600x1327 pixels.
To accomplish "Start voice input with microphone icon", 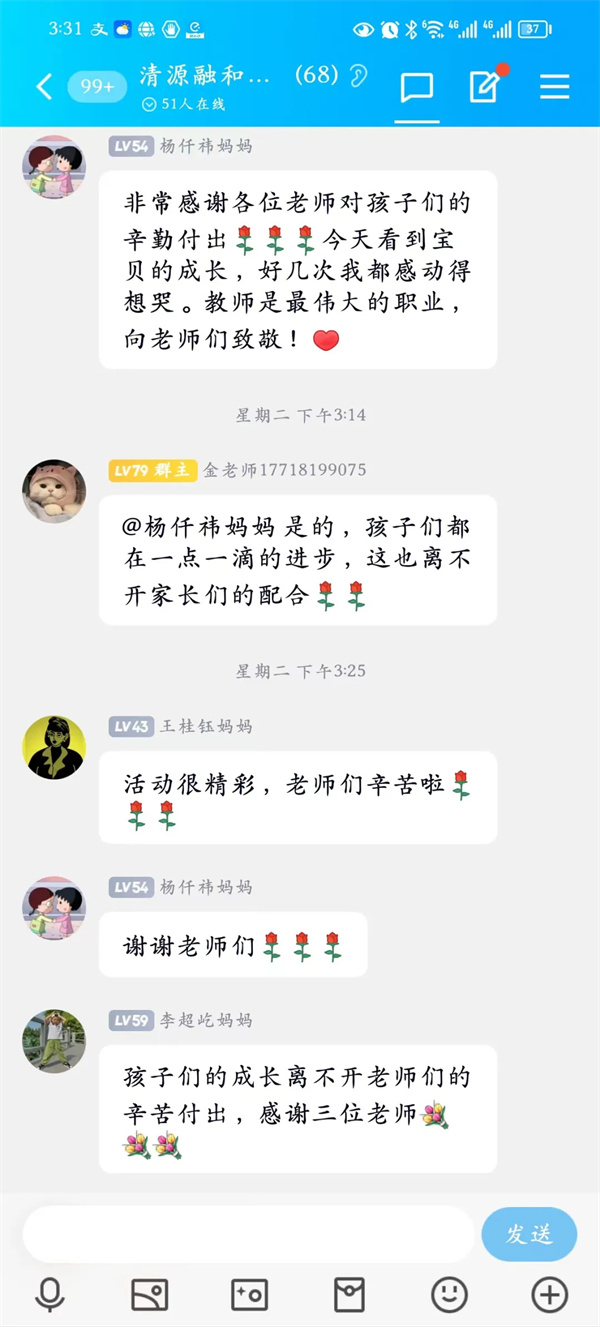I will point(49,1295).
